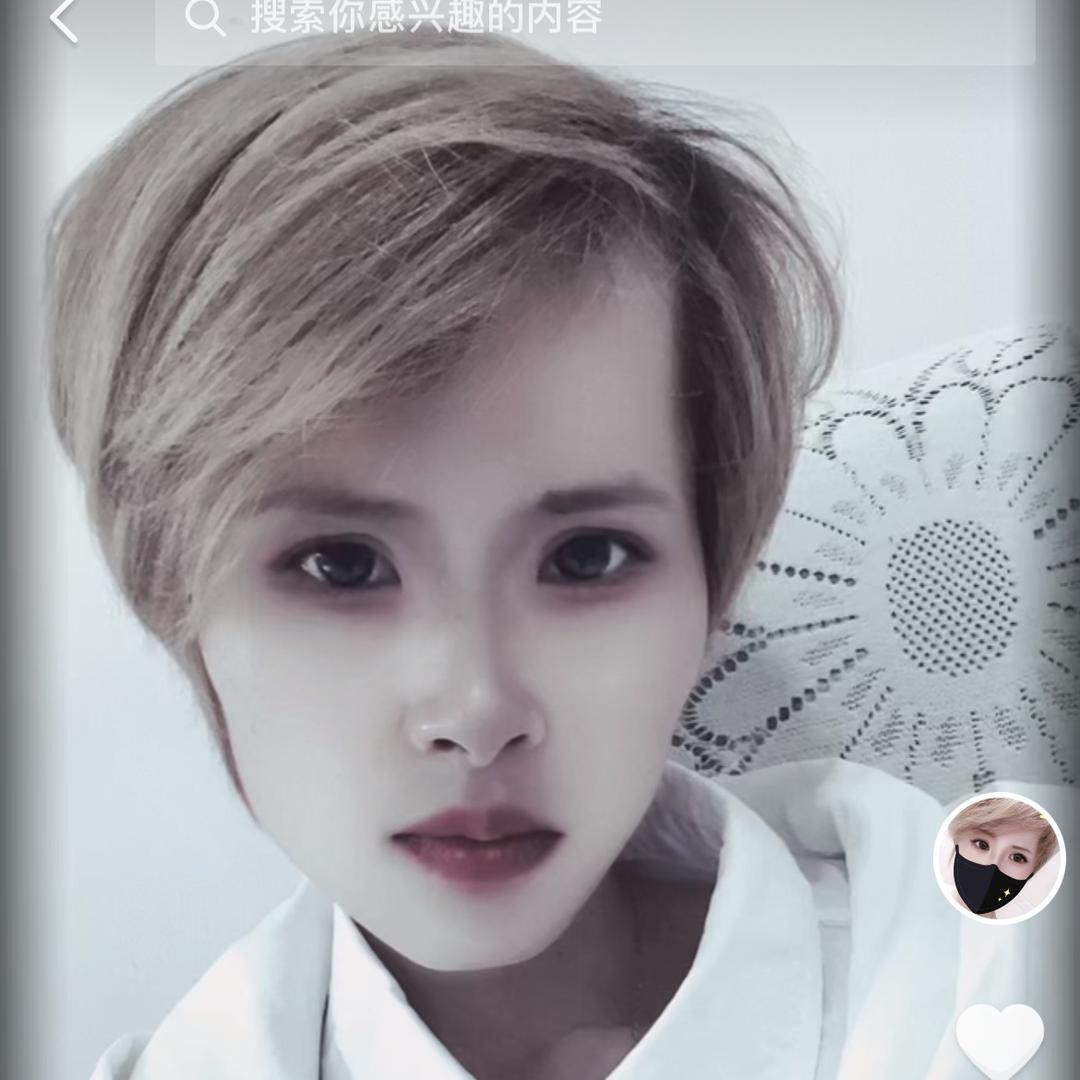Viewport: 1080px width, 1080px height.
Task: Open the search box for interesting content
Action: click(594, 22)
